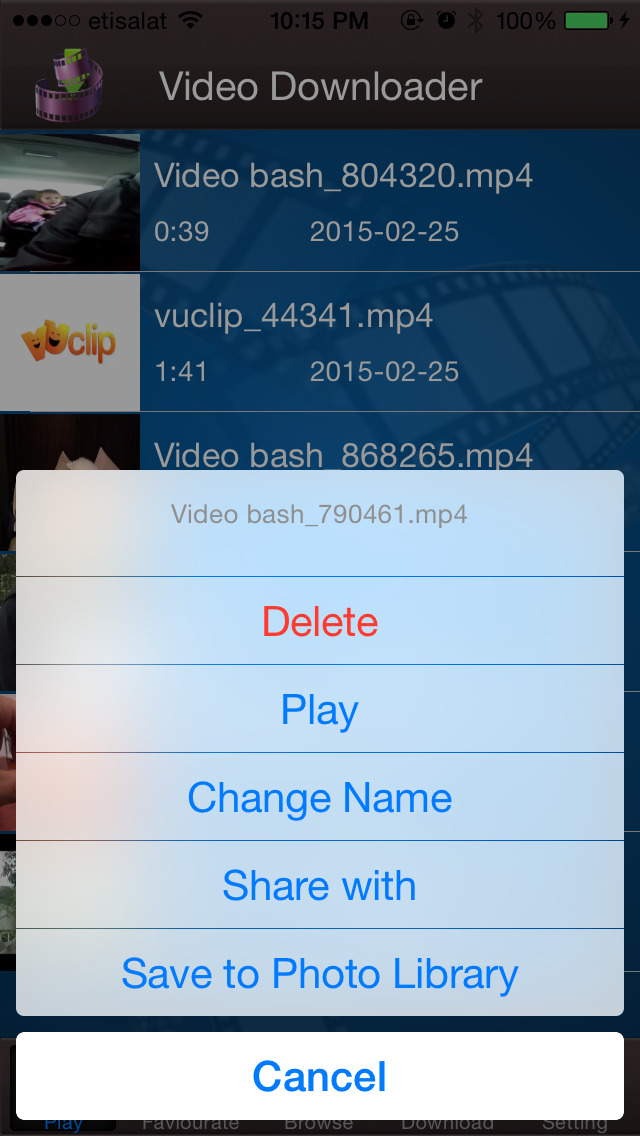The width and height of the screenshot is (640, 1136).
Task: Dismiss the sheet with Cancel
Action: pyautogui.click(x=320, y=1076)
